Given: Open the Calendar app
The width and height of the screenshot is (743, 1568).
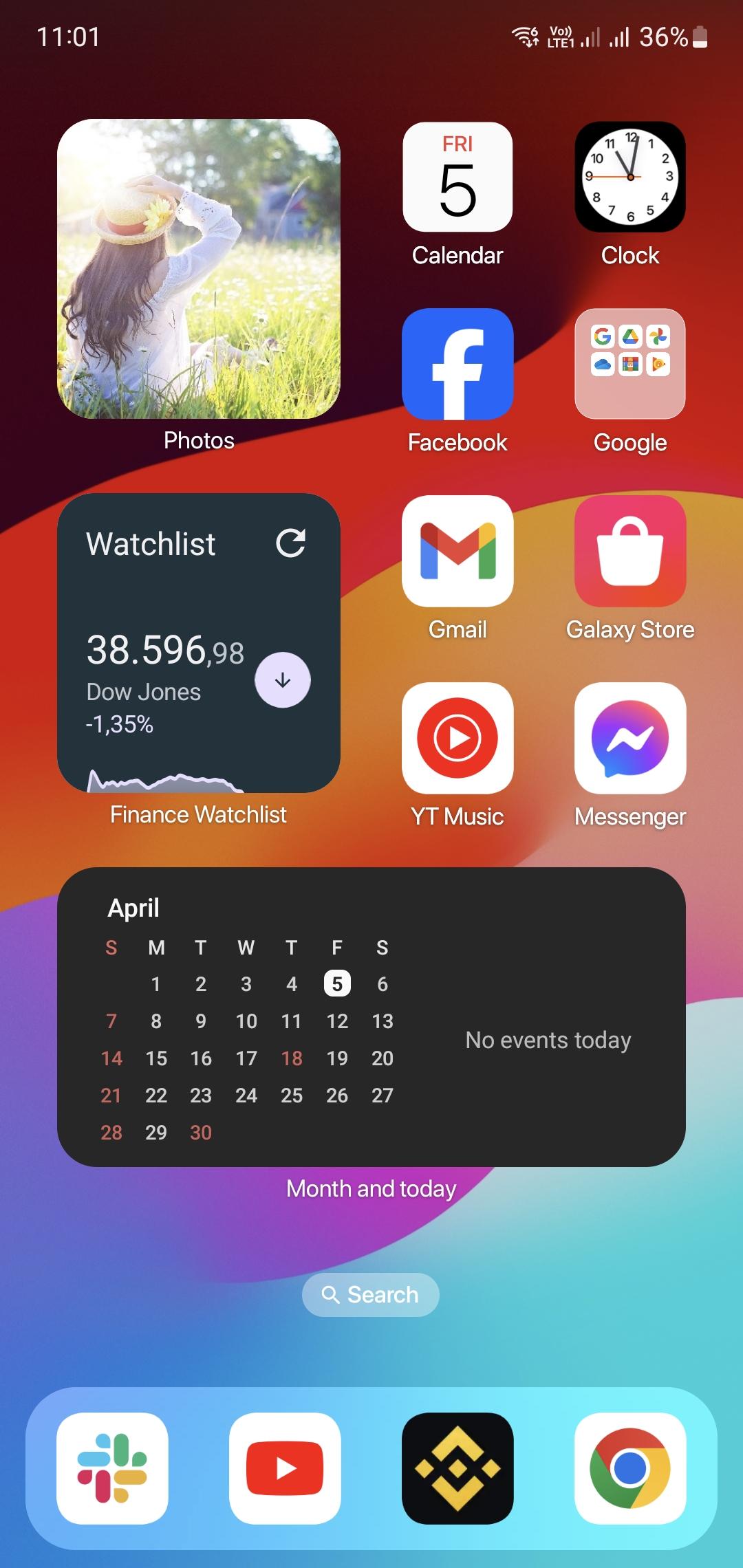Looking at the screenshot, I should point(457,177).
